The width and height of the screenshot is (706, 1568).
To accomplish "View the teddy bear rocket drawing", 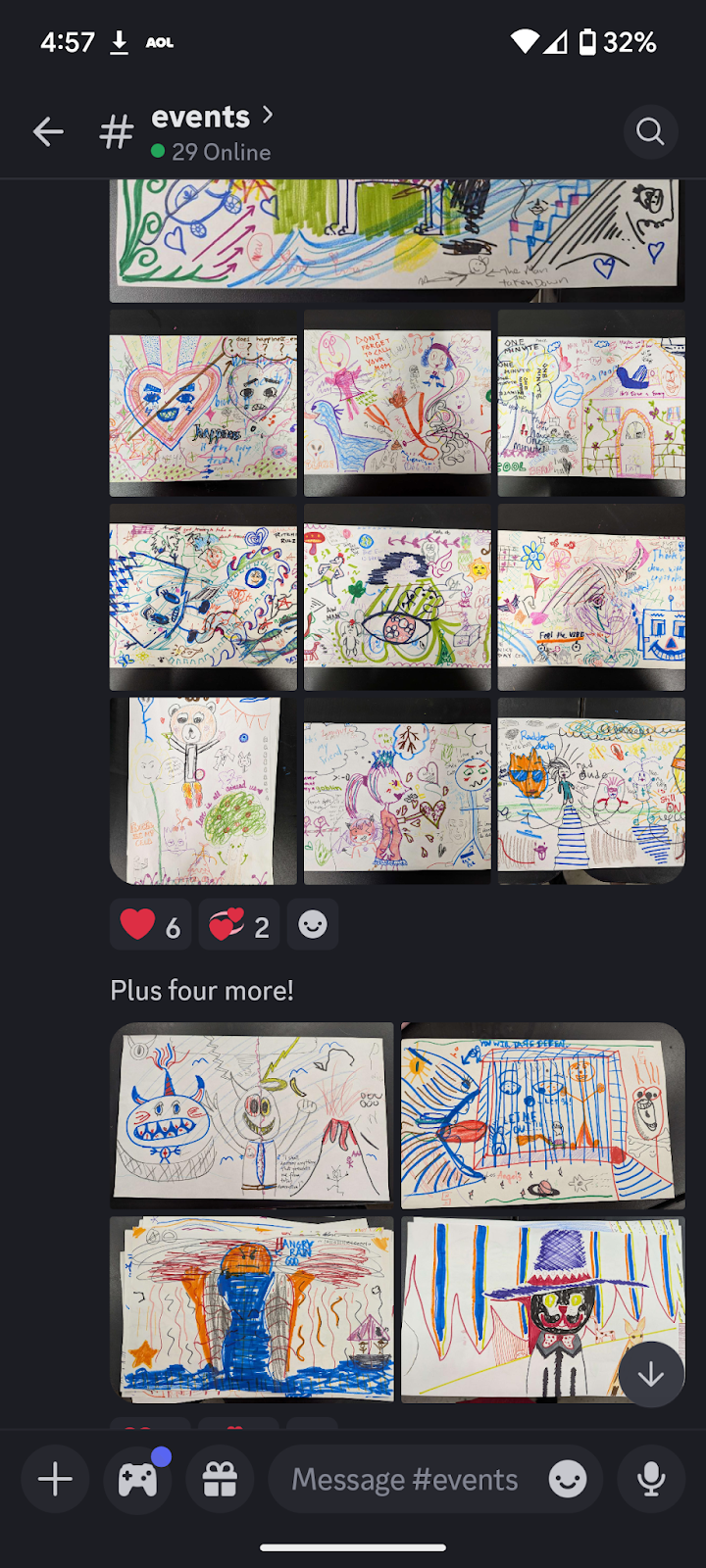I will click(203, 791).
